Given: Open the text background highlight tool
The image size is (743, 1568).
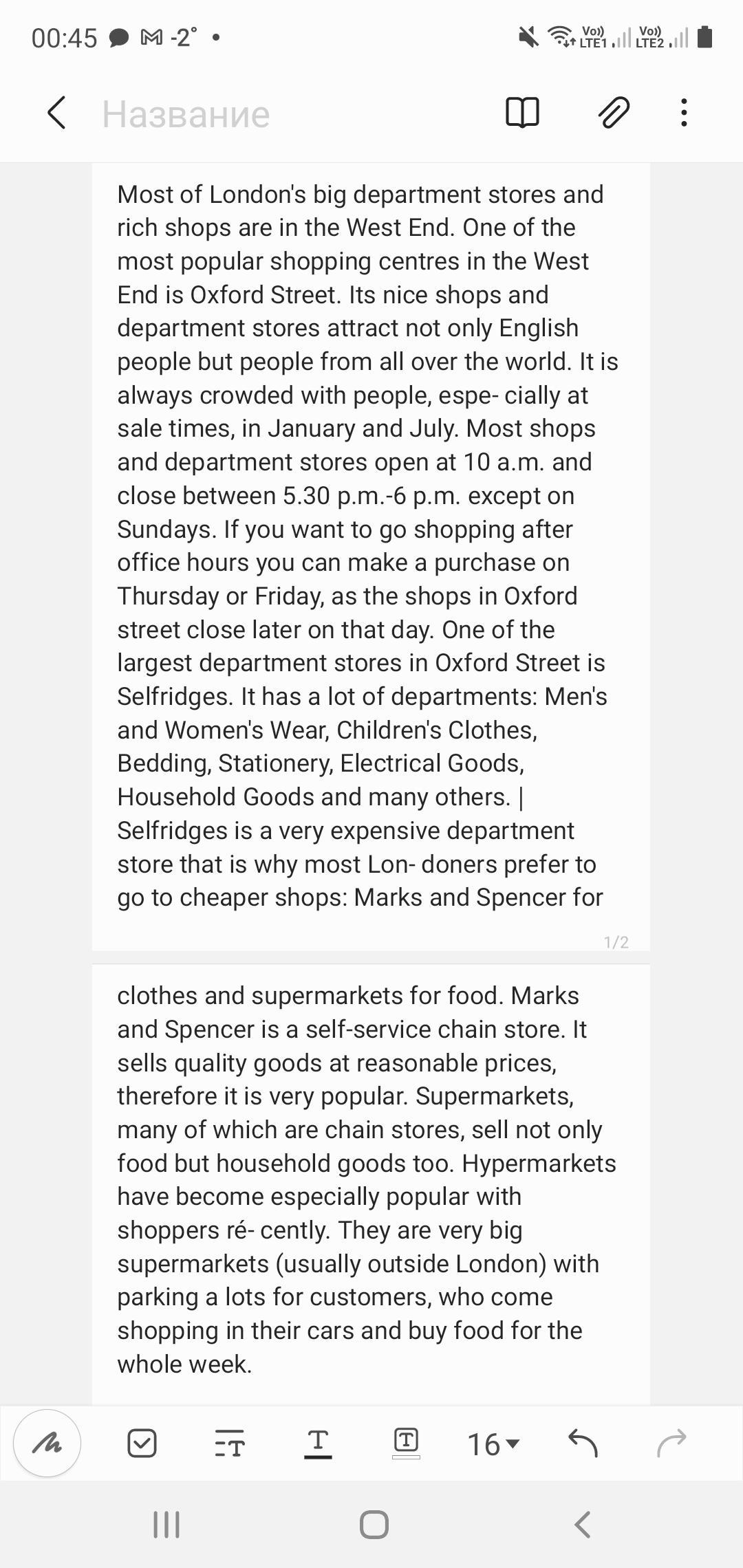Looking at the screenshot, I should click(406, 1443).
